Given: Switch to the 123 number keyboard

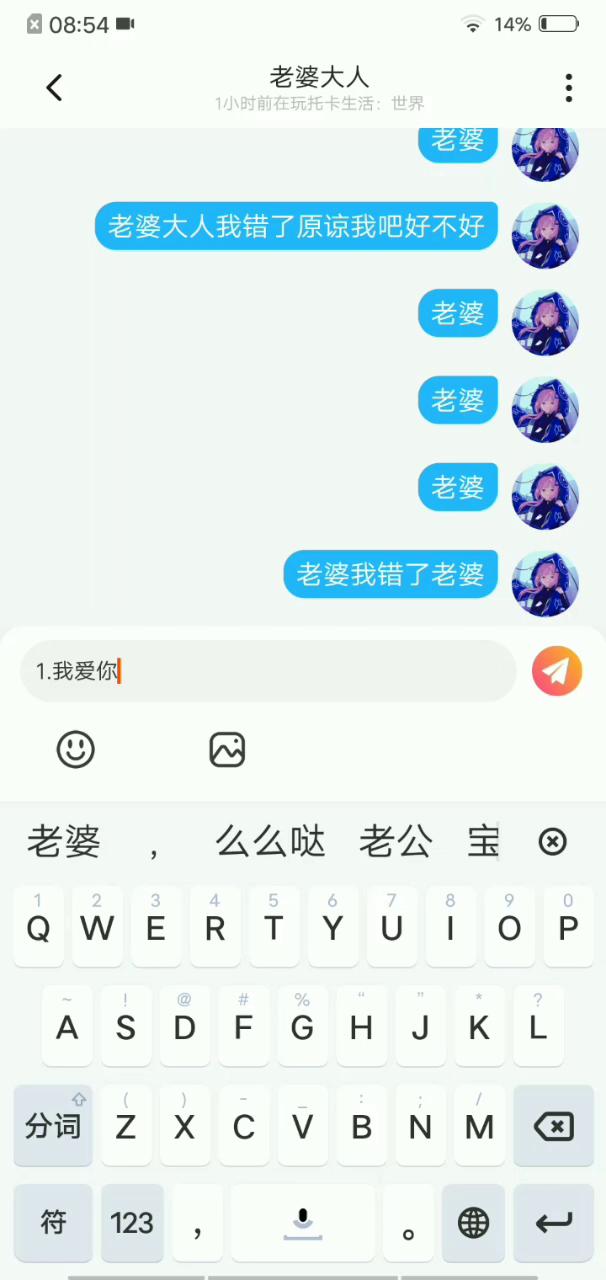Looking at the screenshot, I should [132, 1221].
